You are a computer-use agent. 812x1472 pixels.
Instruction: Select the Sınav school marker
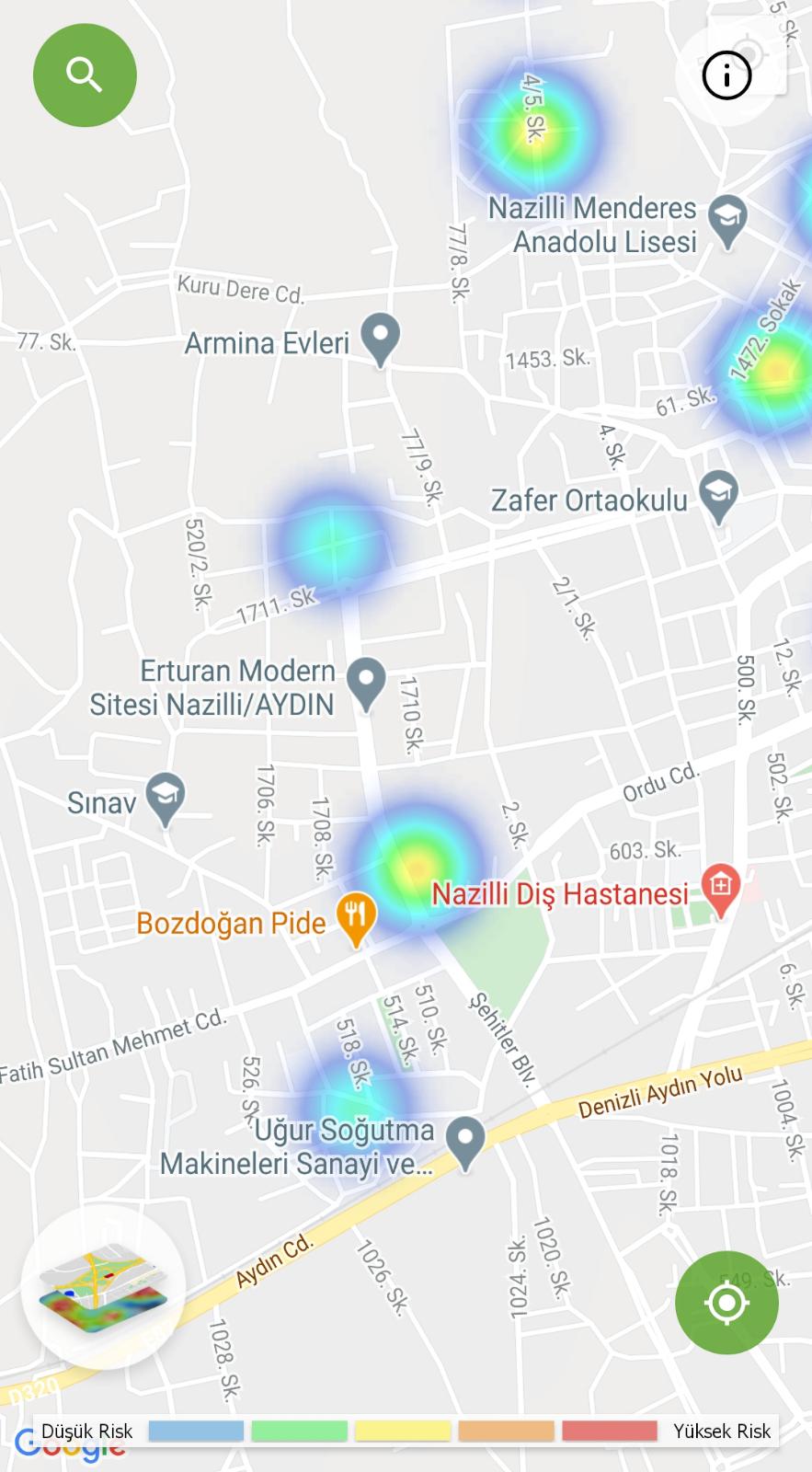click(166, 799)
